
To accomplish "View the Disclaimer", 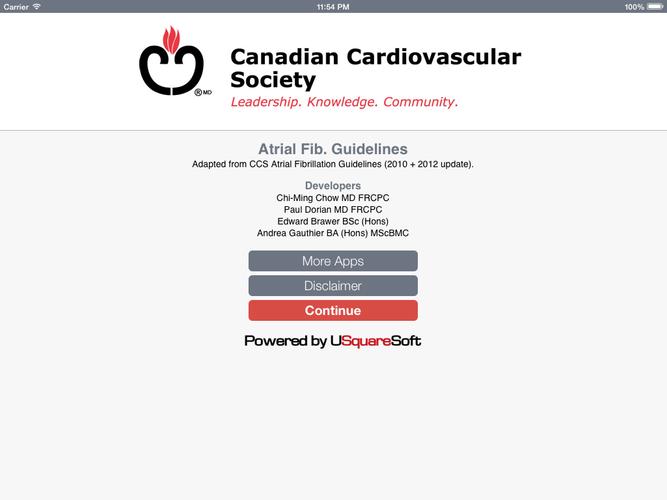I will point(333,286).
